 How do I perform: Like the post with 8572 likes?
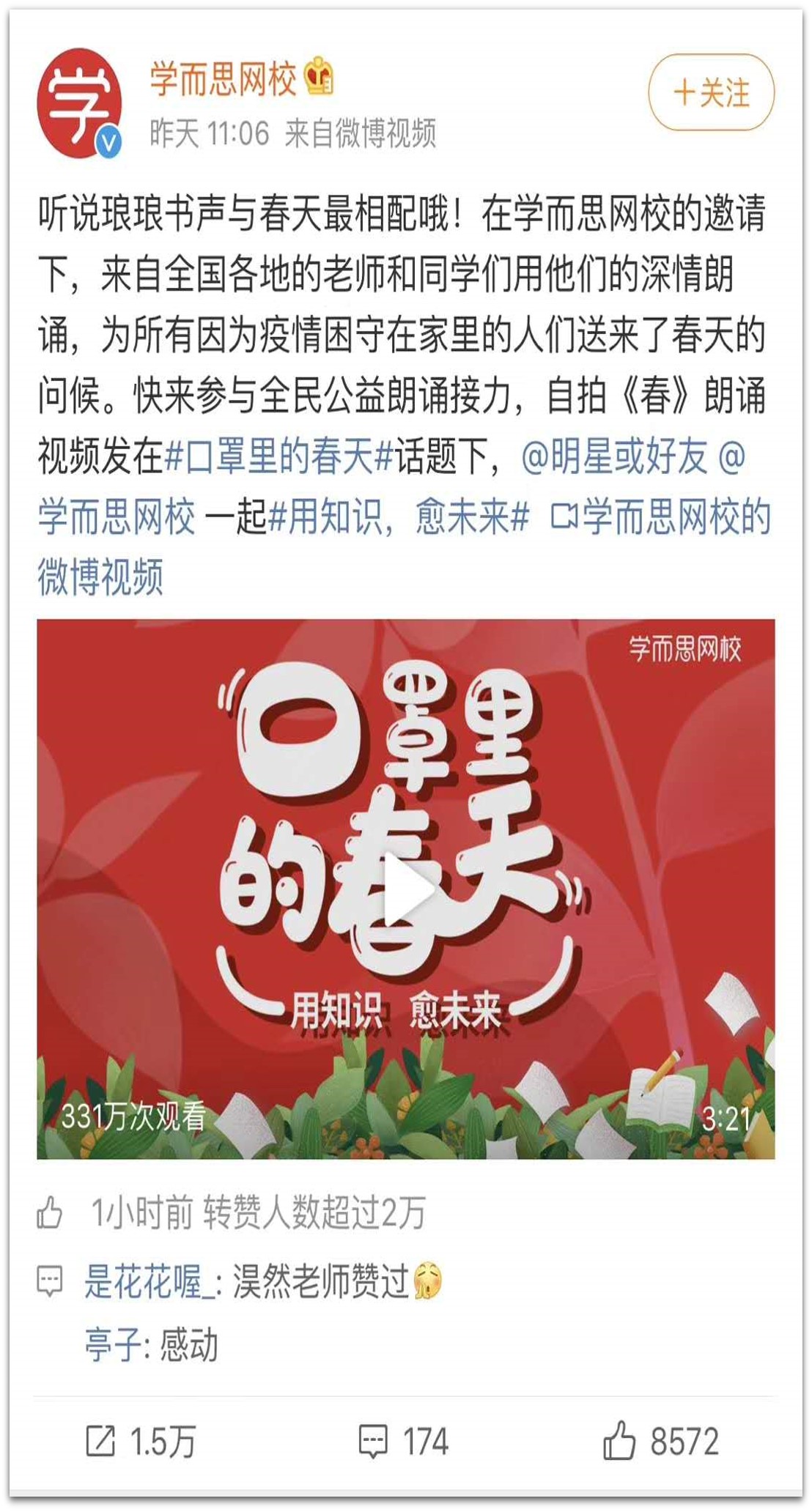tap(660, 1442)
